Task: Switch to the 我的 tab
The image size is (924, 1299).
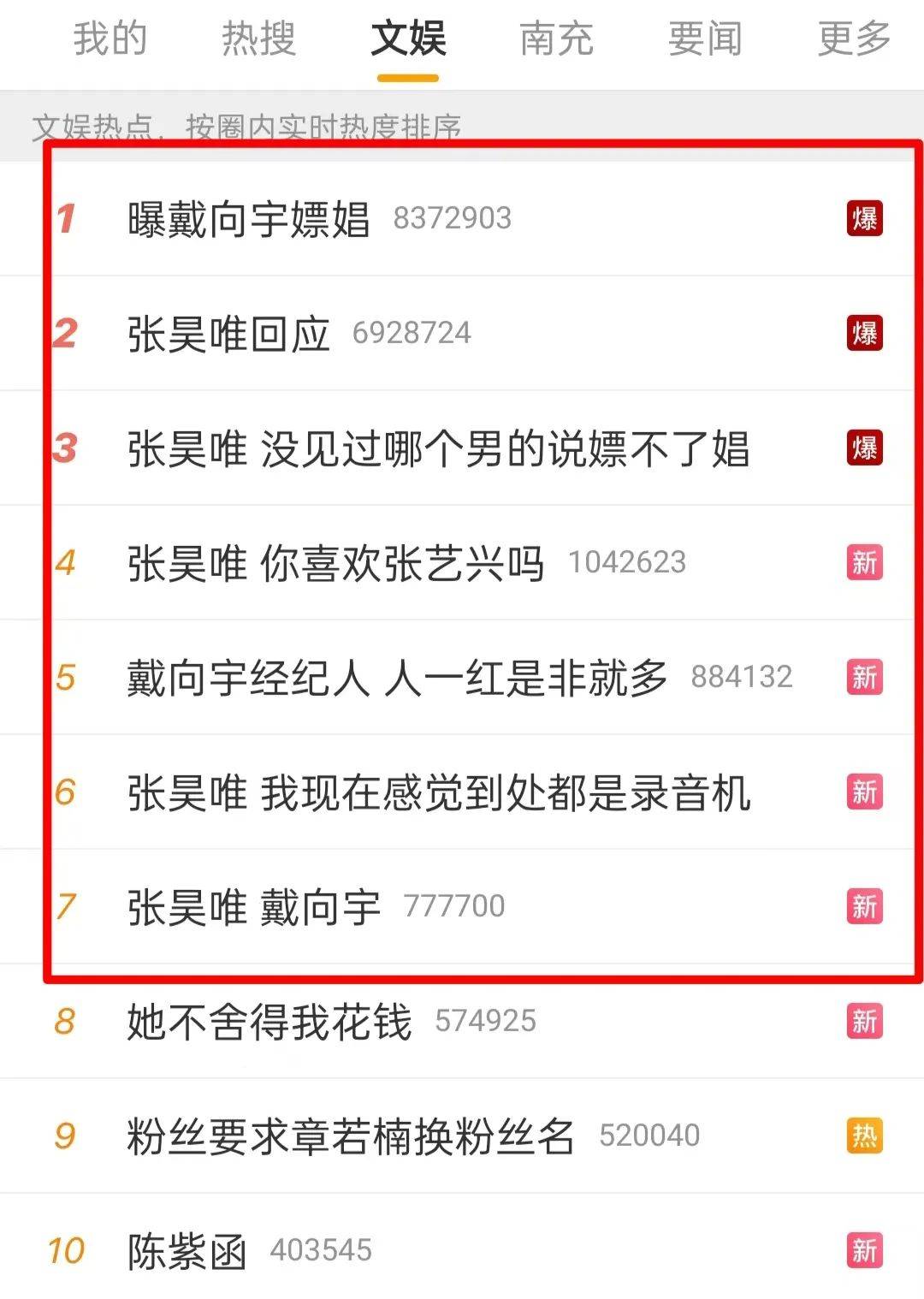Action: tap(110, 39)
